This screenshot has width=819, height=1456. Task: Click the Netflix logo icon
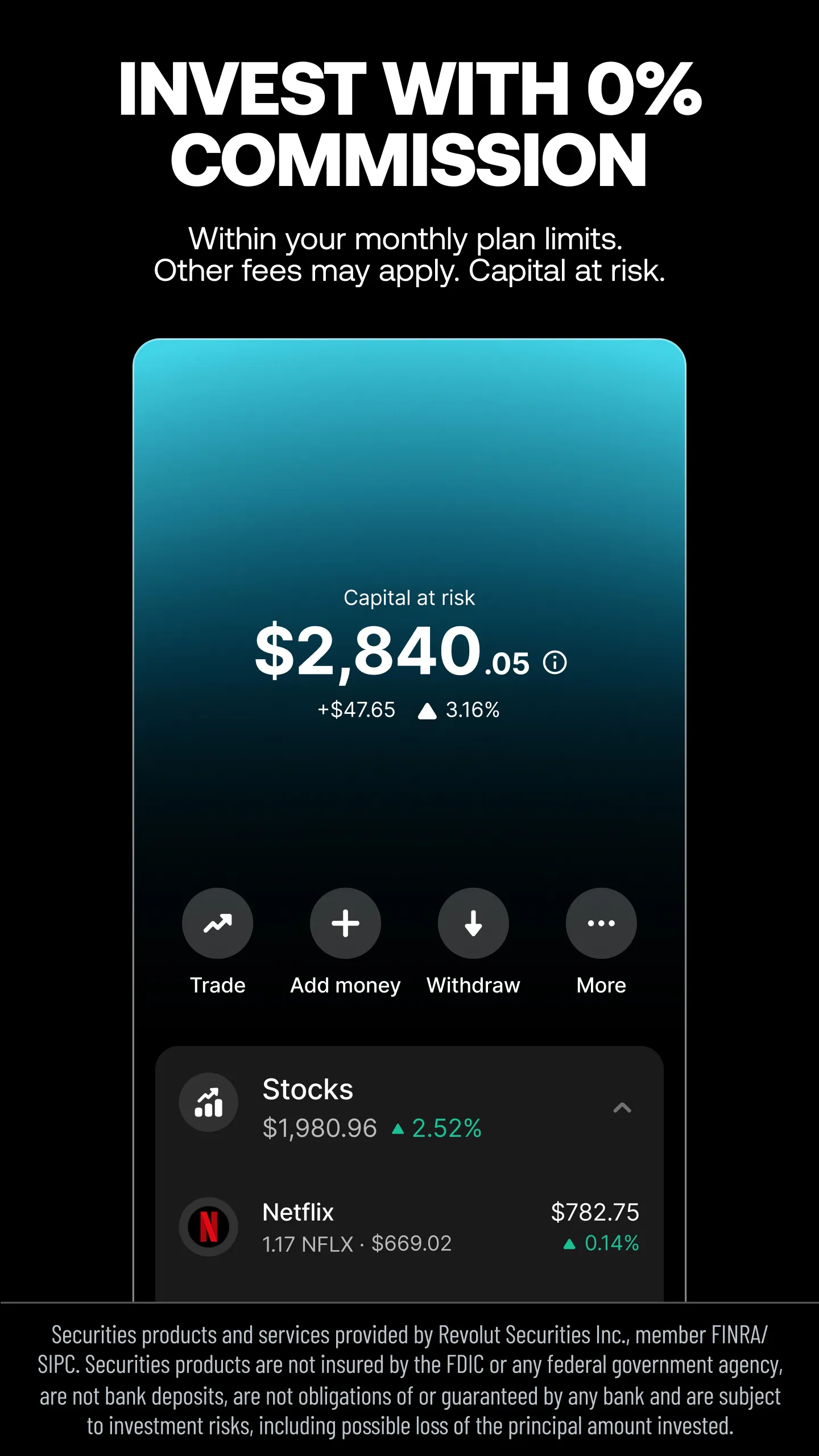coord(208,1226)
